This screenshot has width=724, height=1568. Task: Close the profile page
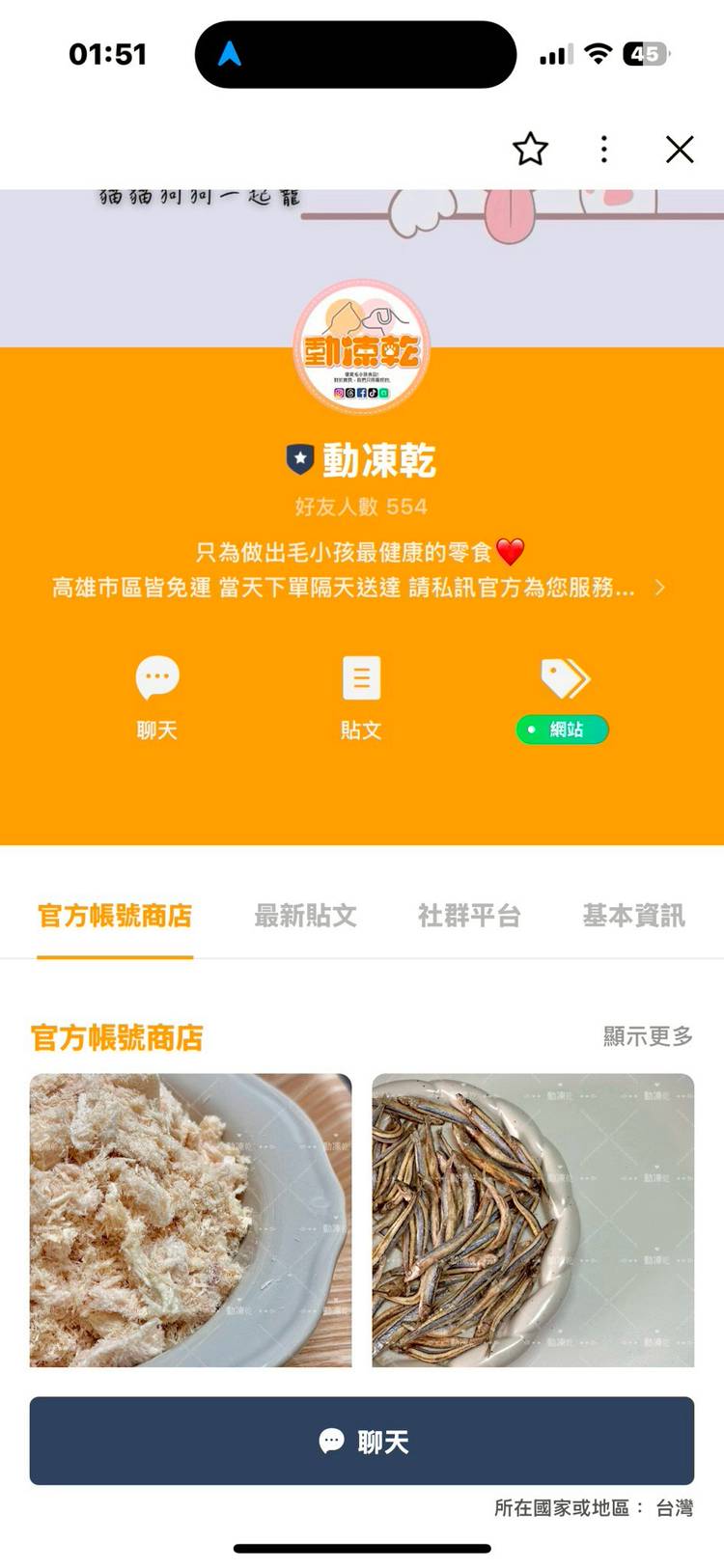pyautogui.click(x=680, y=150)
